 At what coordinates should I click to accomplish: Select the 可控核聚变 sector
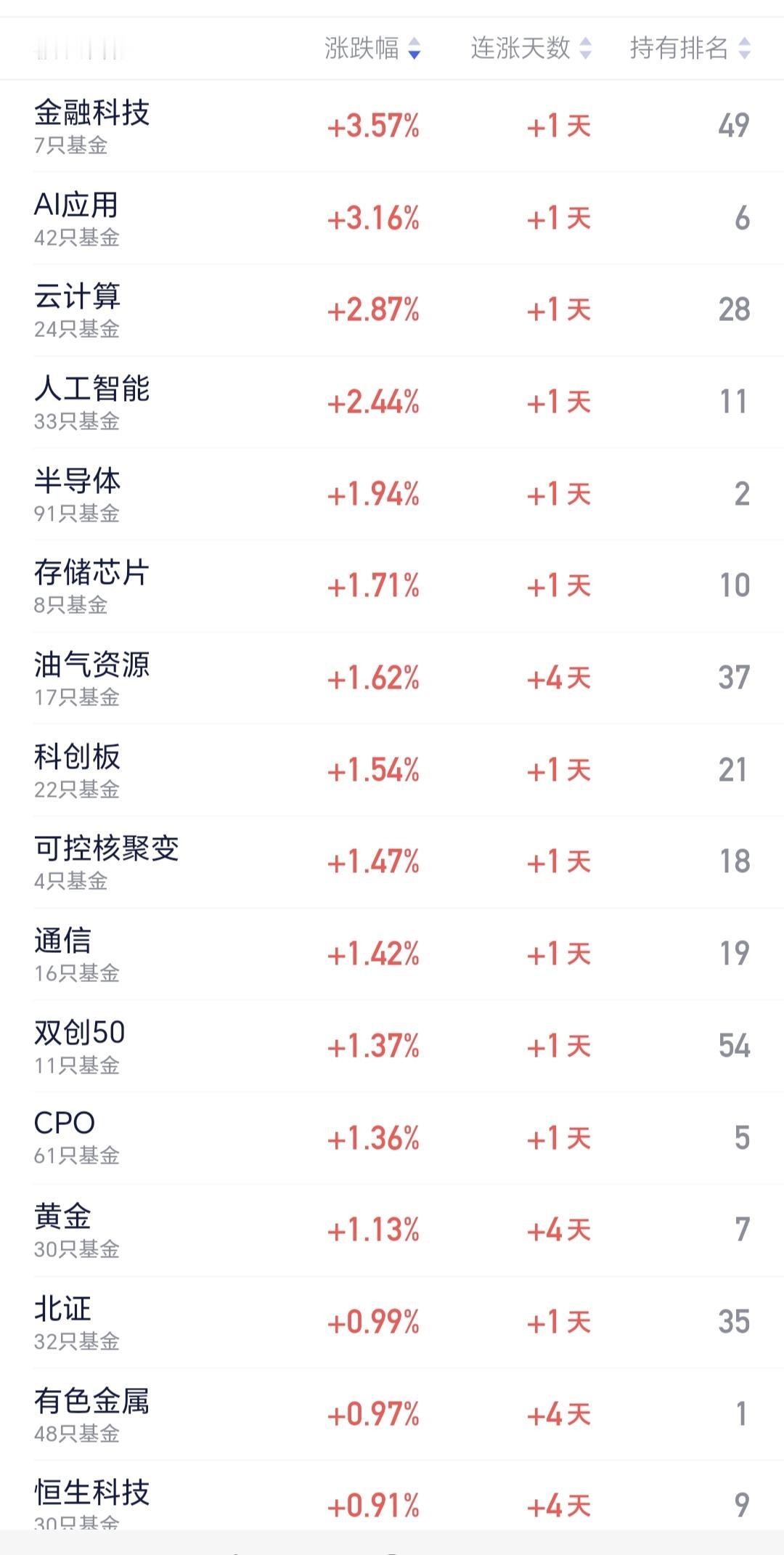coord(392,862)
